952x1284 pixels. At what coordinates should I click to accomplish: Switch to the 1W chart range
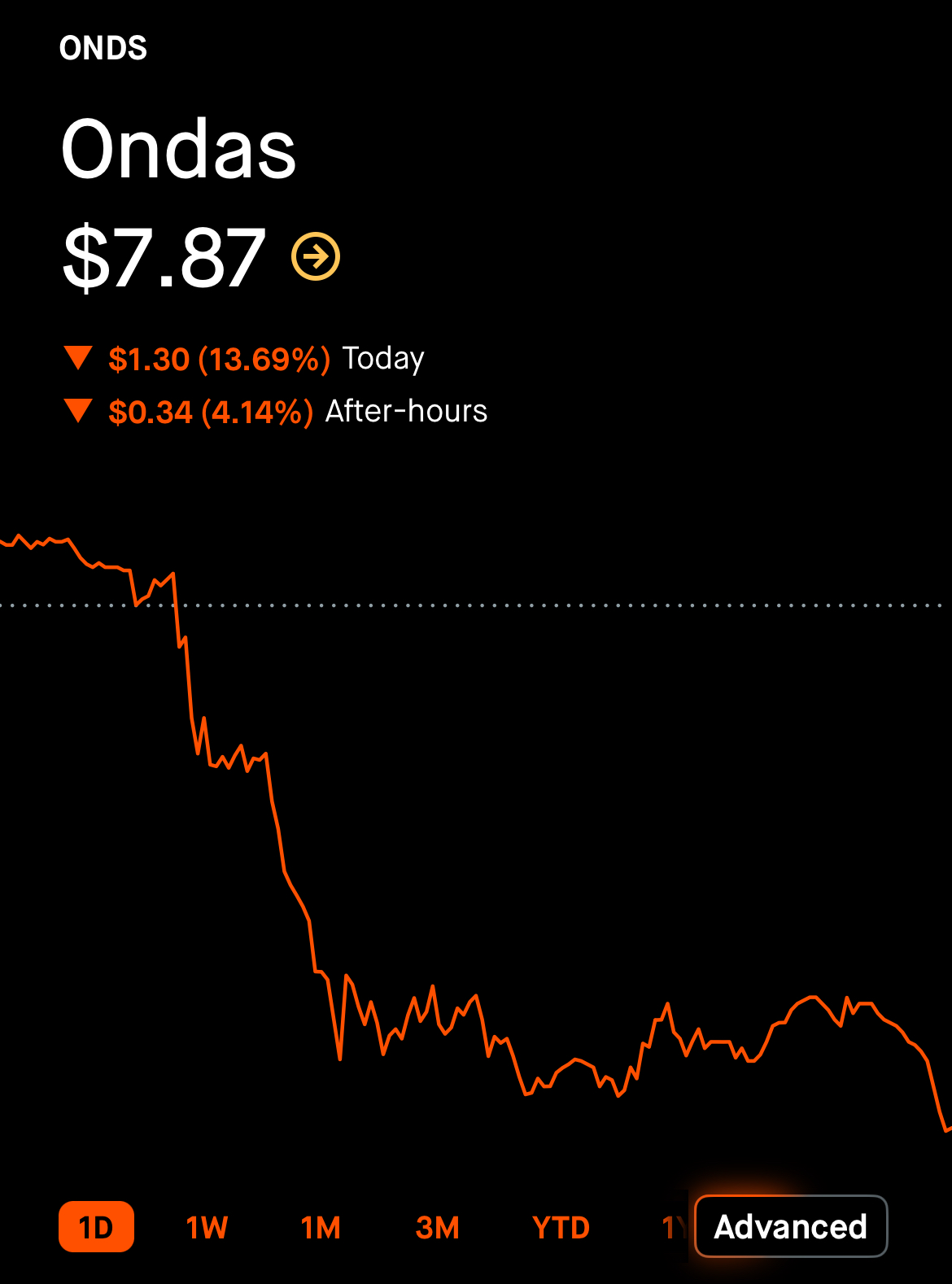coord(207,1227)
